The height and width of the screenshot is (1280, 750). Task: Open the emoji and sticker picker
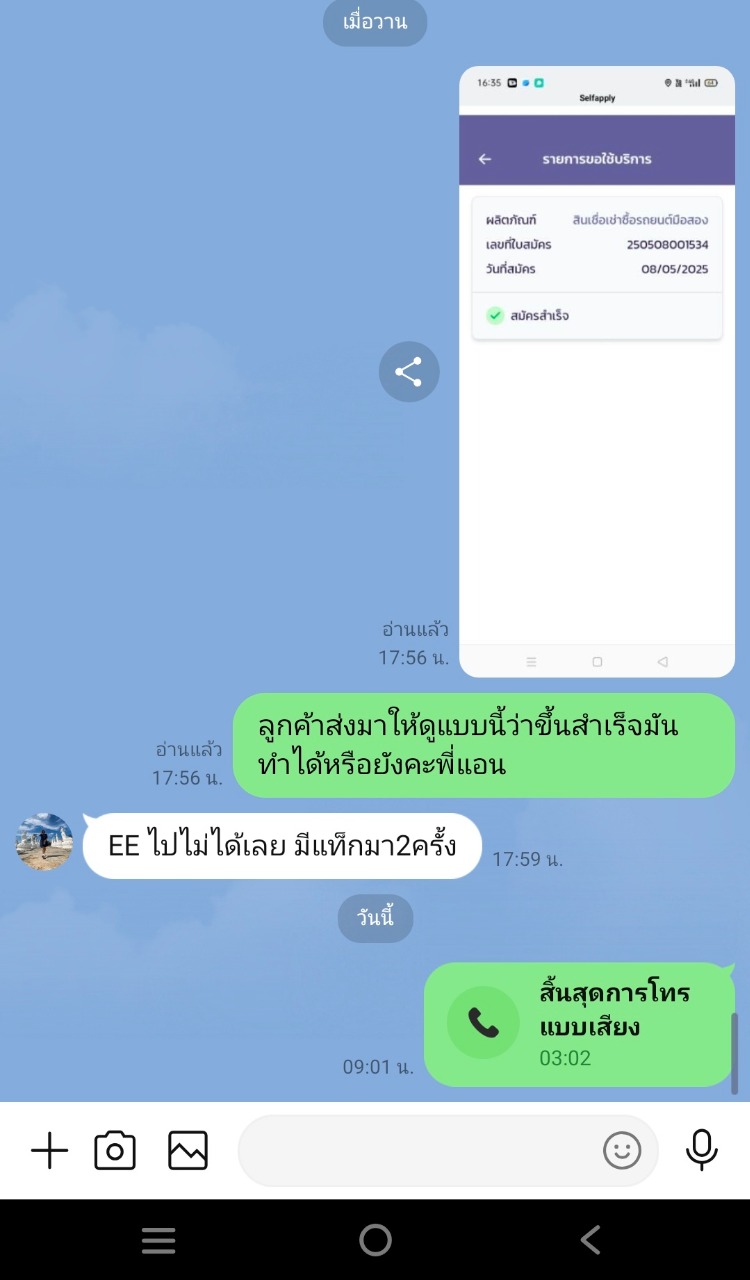coord(622,1151)
